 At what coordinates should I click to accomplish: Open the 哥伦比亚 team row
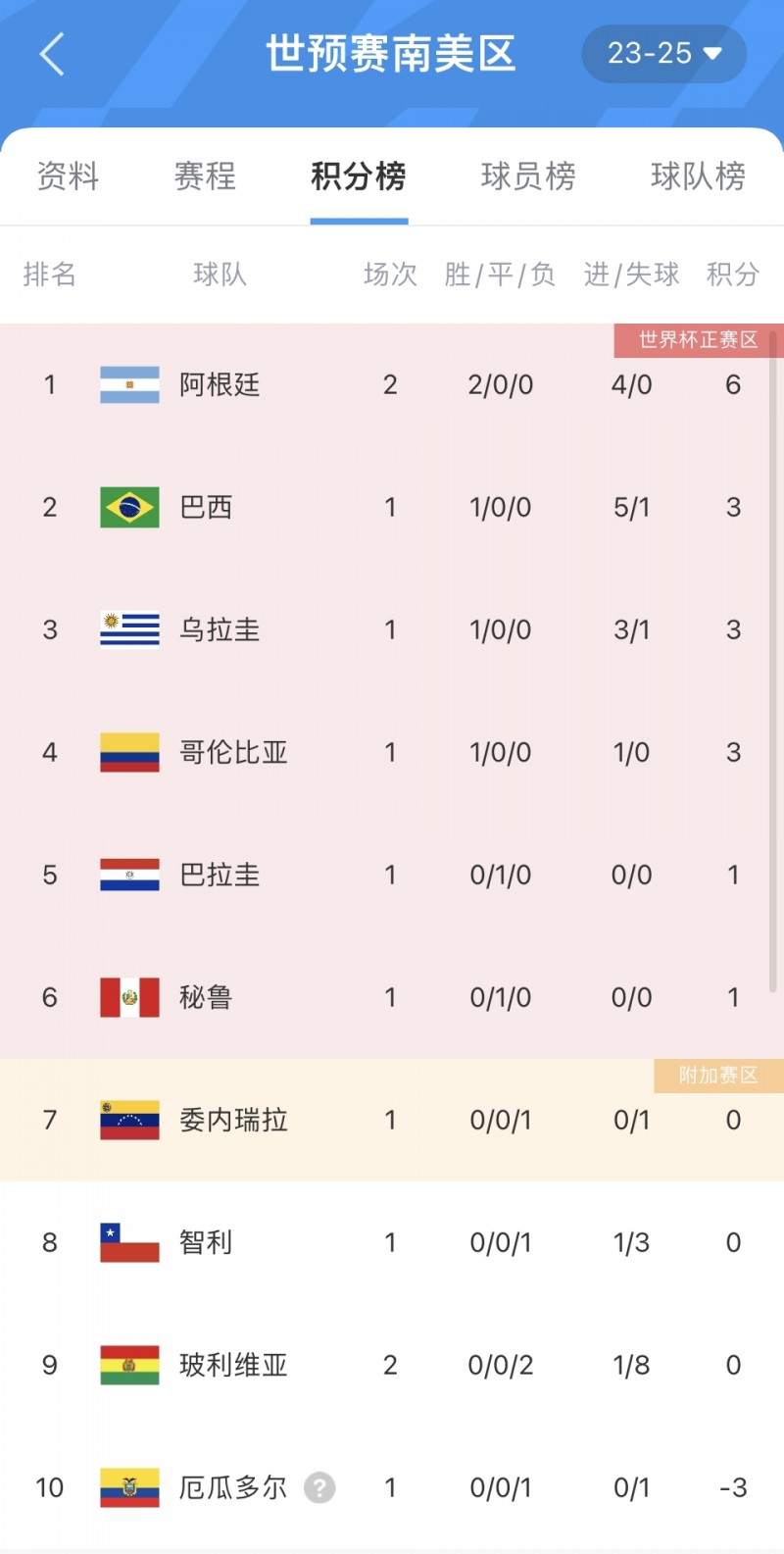(x=233, y=753)
